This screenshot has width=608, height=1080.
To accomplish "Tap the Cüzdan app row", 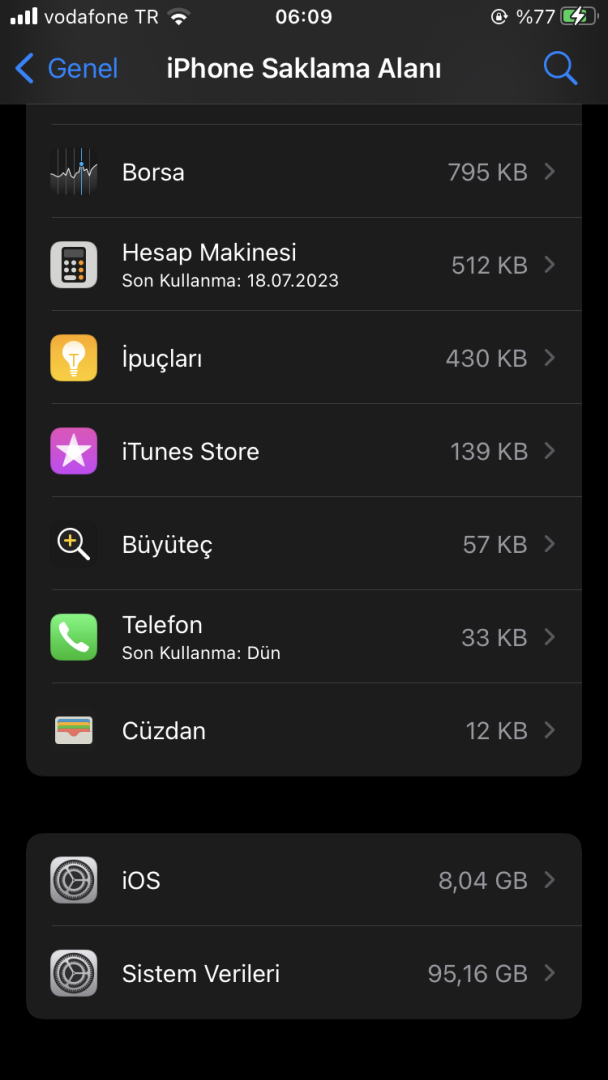I will [304, 730].
